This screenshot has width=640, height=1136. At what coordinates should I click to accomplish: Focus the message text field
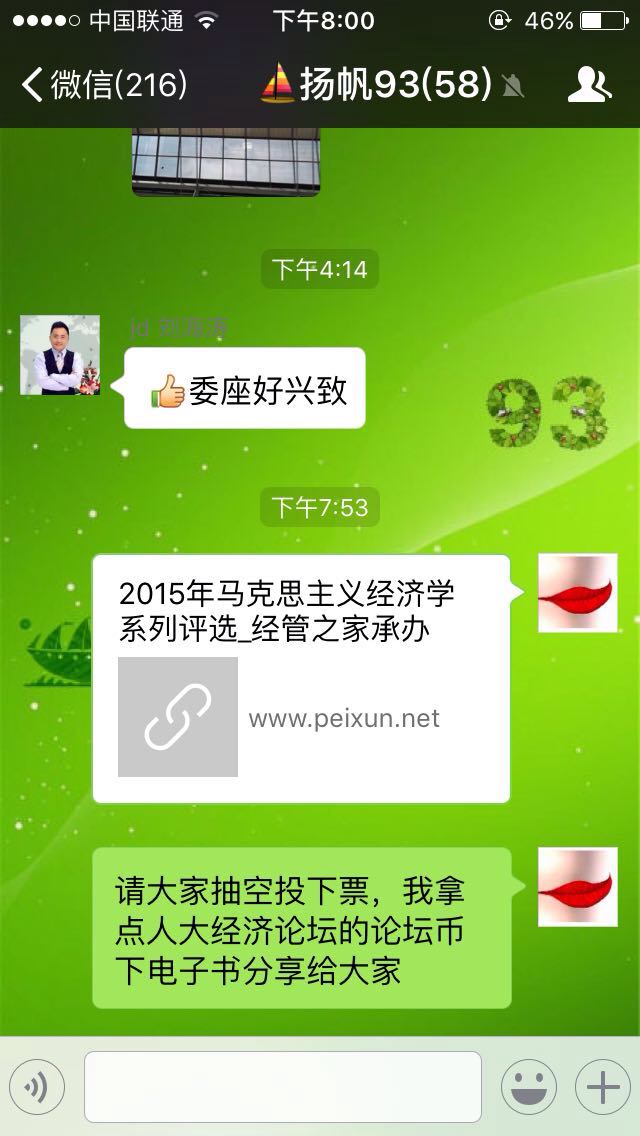(x=282, y=1086)
